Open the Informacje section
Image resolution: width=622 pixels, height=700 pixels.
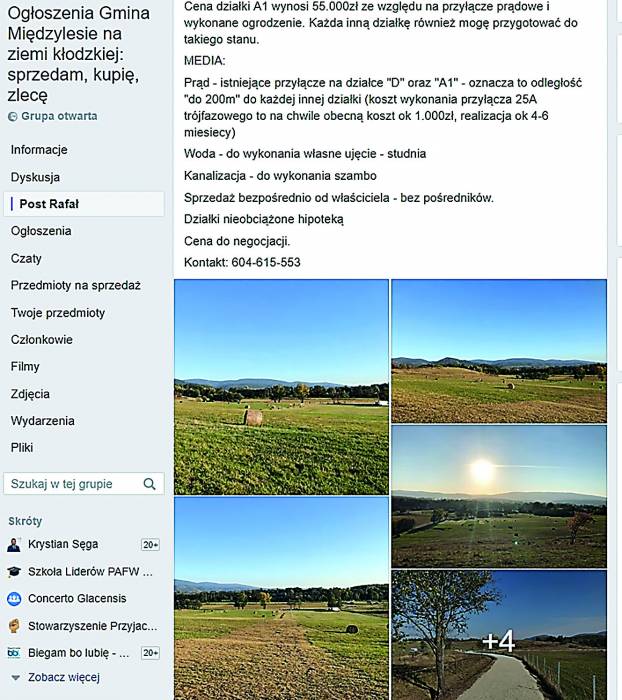(x=39, y=150)
